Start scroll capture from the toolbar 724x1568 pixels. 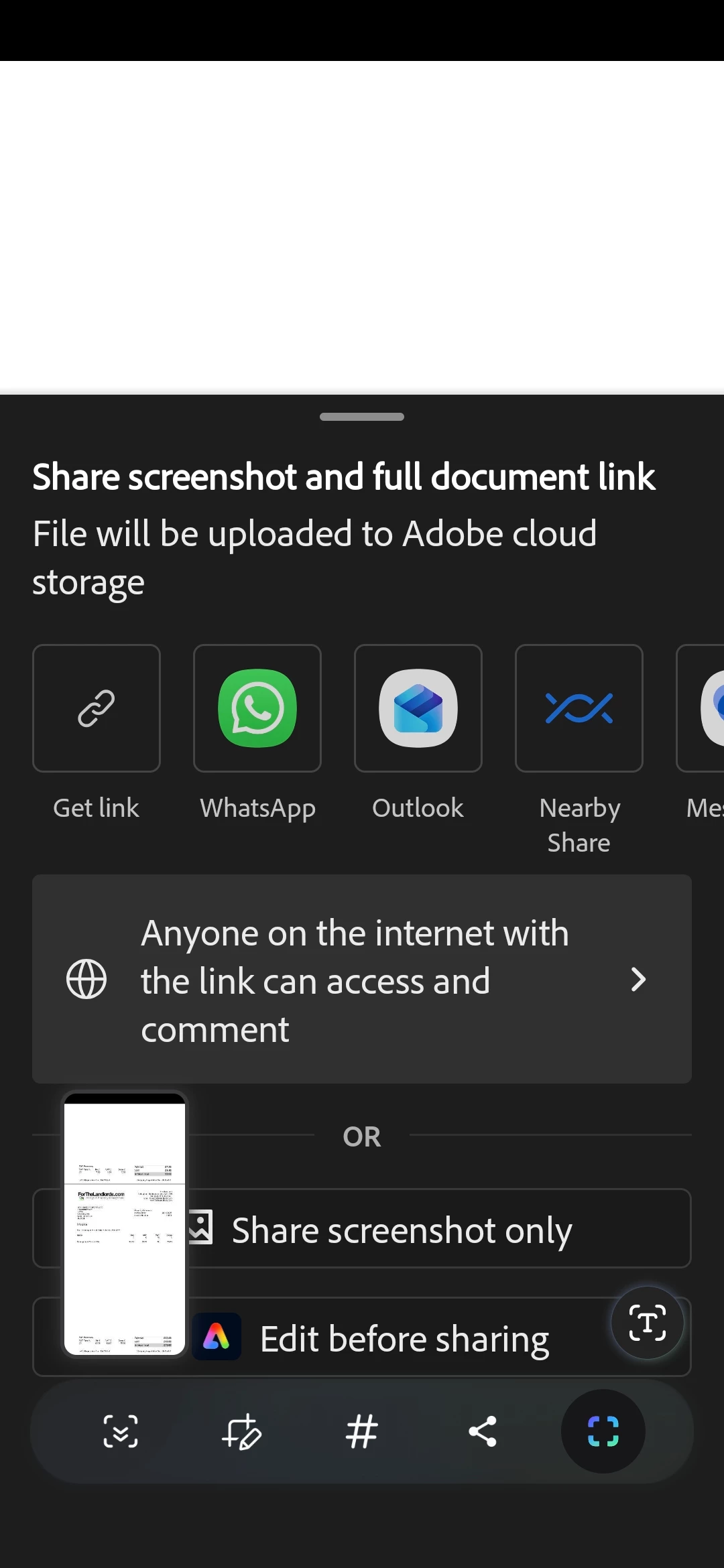pos(121,1432)
